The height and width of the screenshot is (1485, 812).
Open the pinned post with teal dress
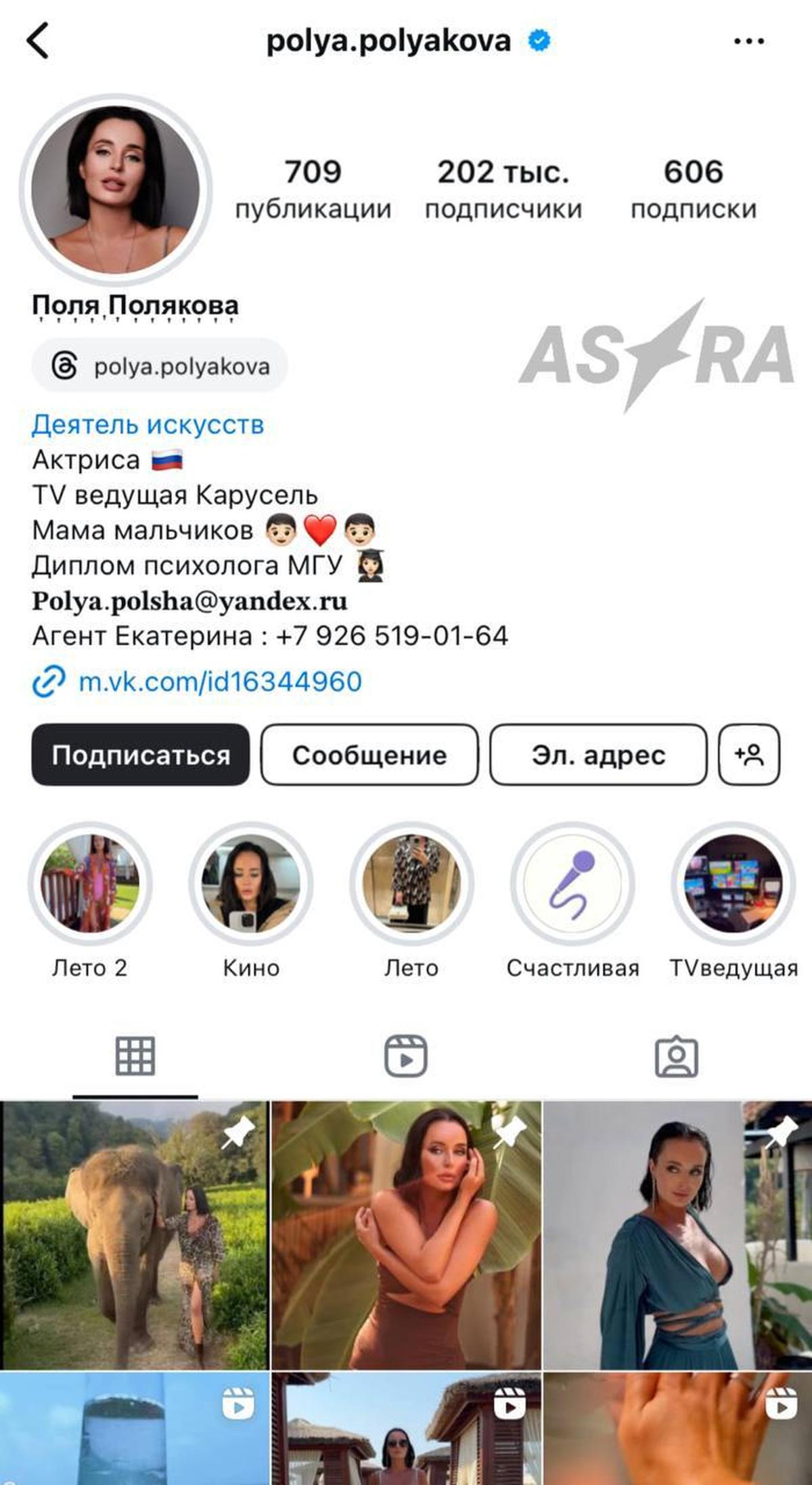(677, 1235)
